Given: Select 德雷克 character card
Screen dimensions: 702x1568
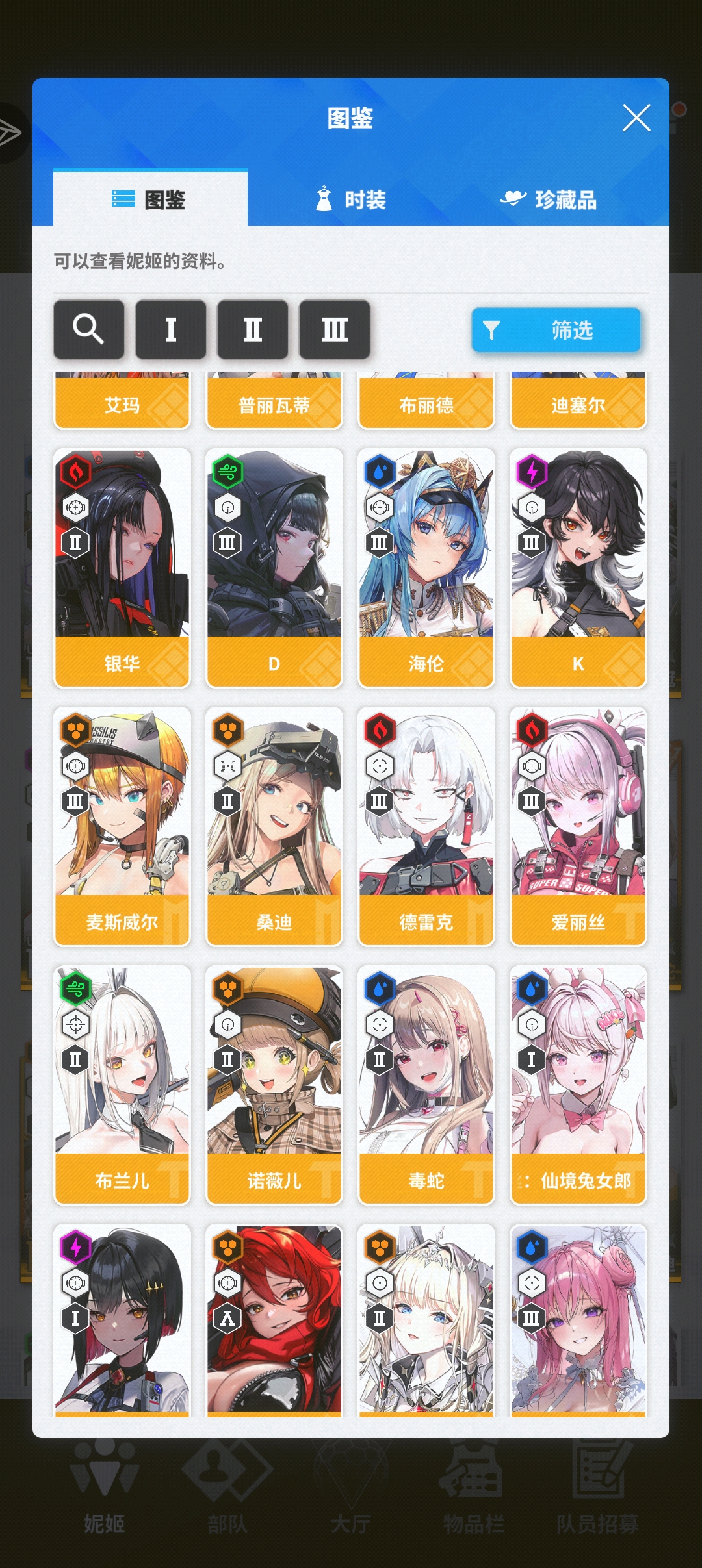Looking at the screenshot, I should click(426, 826).
